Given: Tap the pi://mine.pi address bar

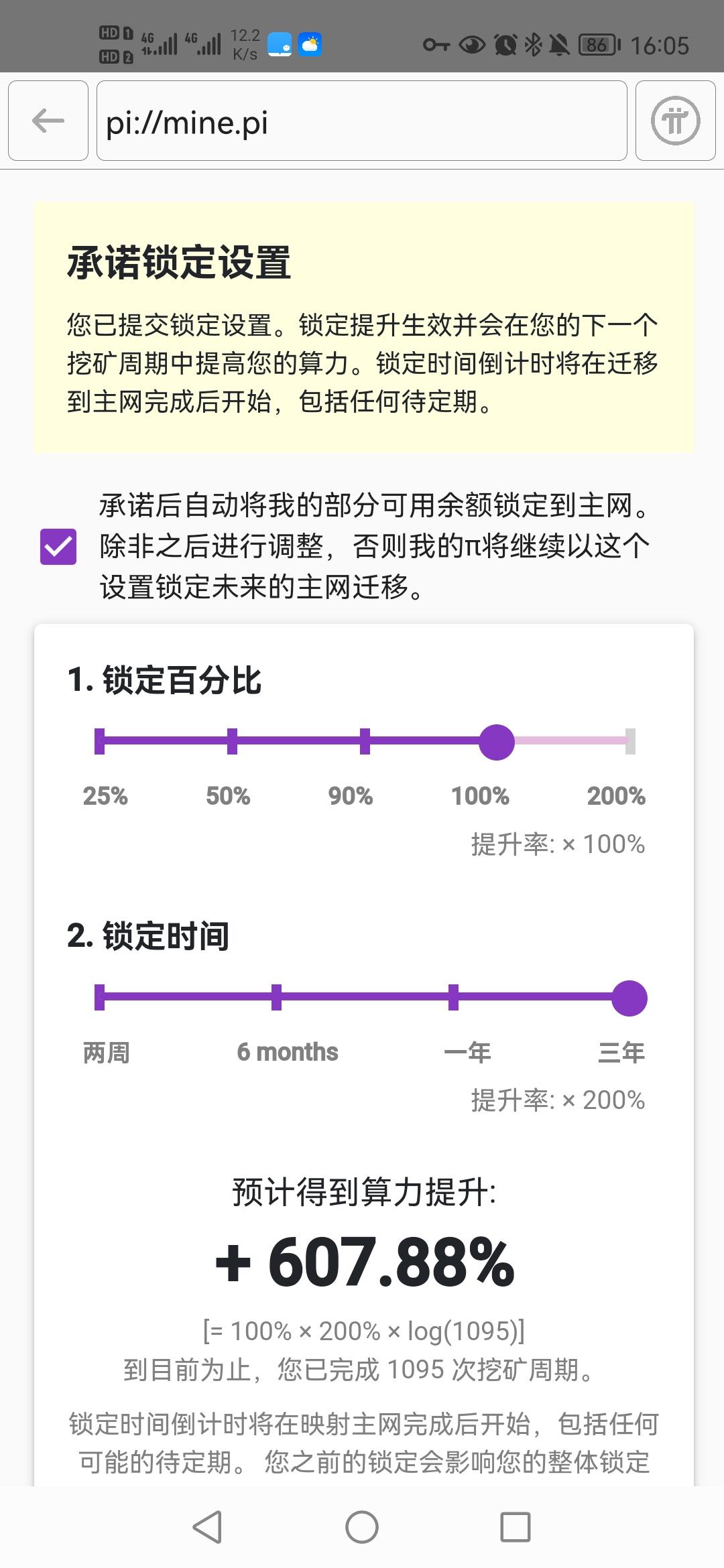Looking at the screenshot, I should click(362, 121).
